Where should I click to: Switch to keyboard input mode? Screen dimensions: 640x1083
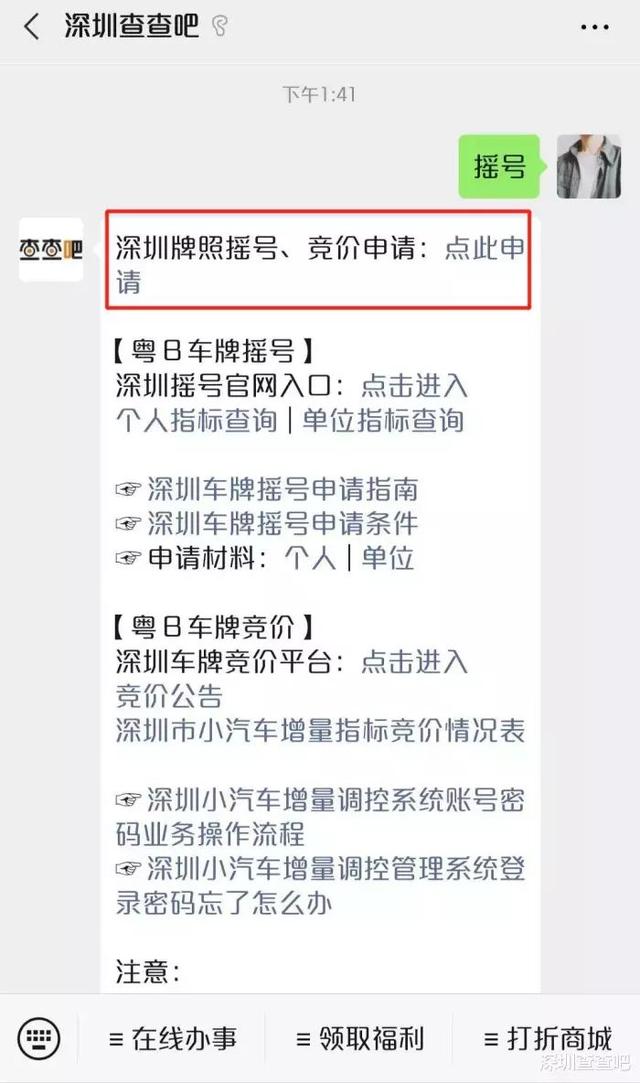click(39, 1038)
